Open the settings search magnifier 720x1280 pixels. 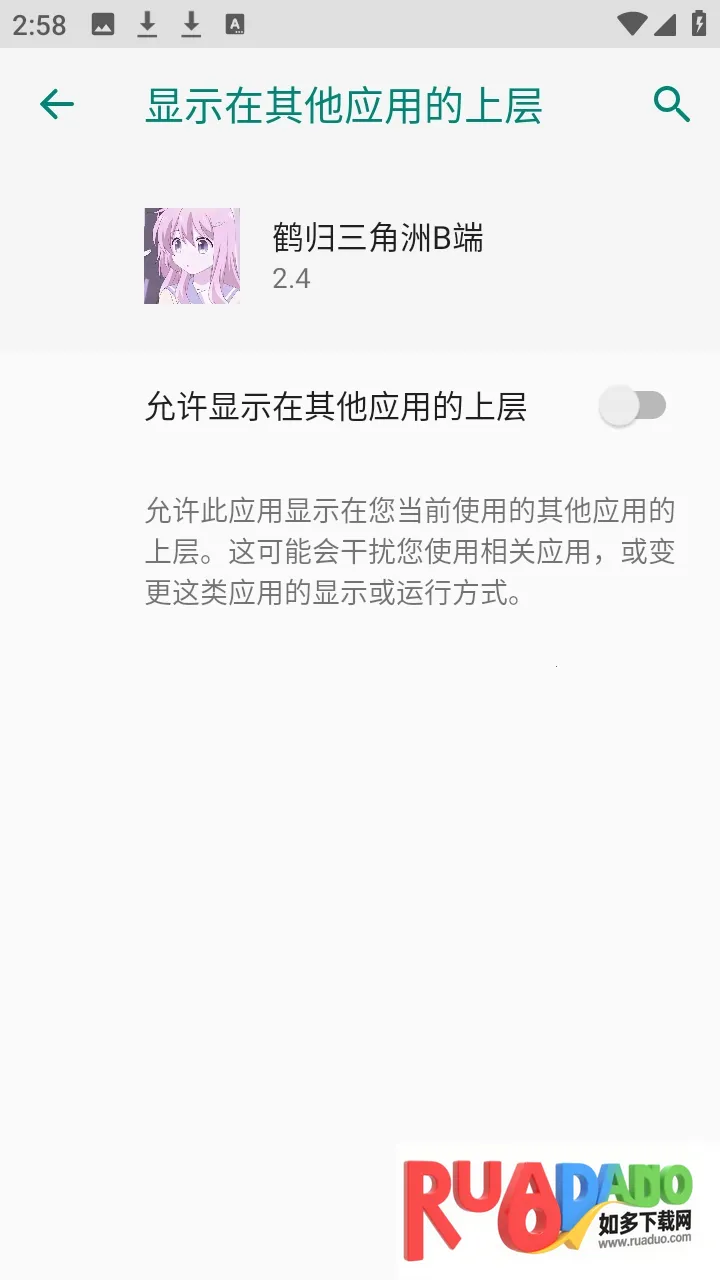click(x=671, y=104)
